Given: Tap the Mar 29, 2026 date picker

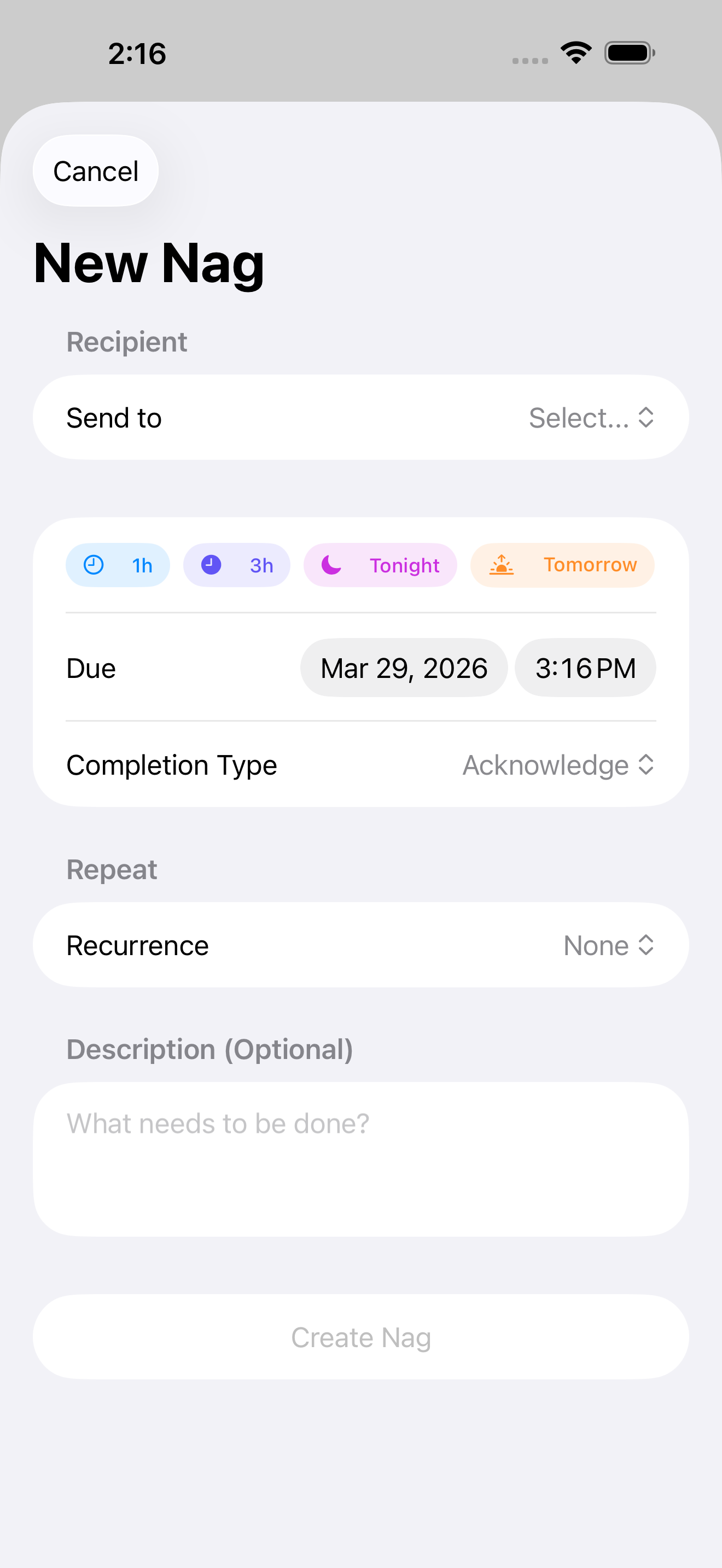Looking at the screenshot, I should tap(404, 667).
